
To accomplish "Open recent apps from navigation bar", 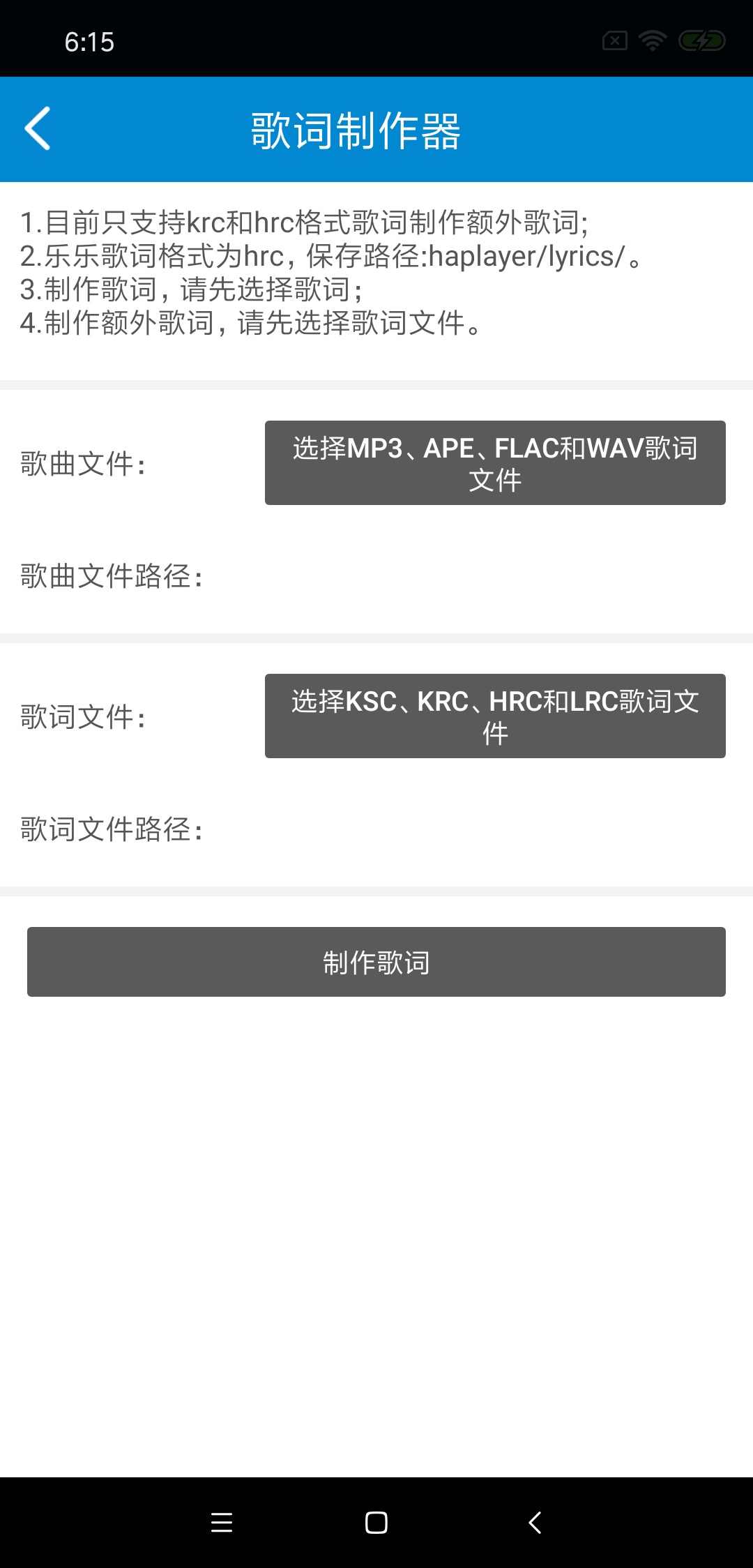I will (222, 1522).
